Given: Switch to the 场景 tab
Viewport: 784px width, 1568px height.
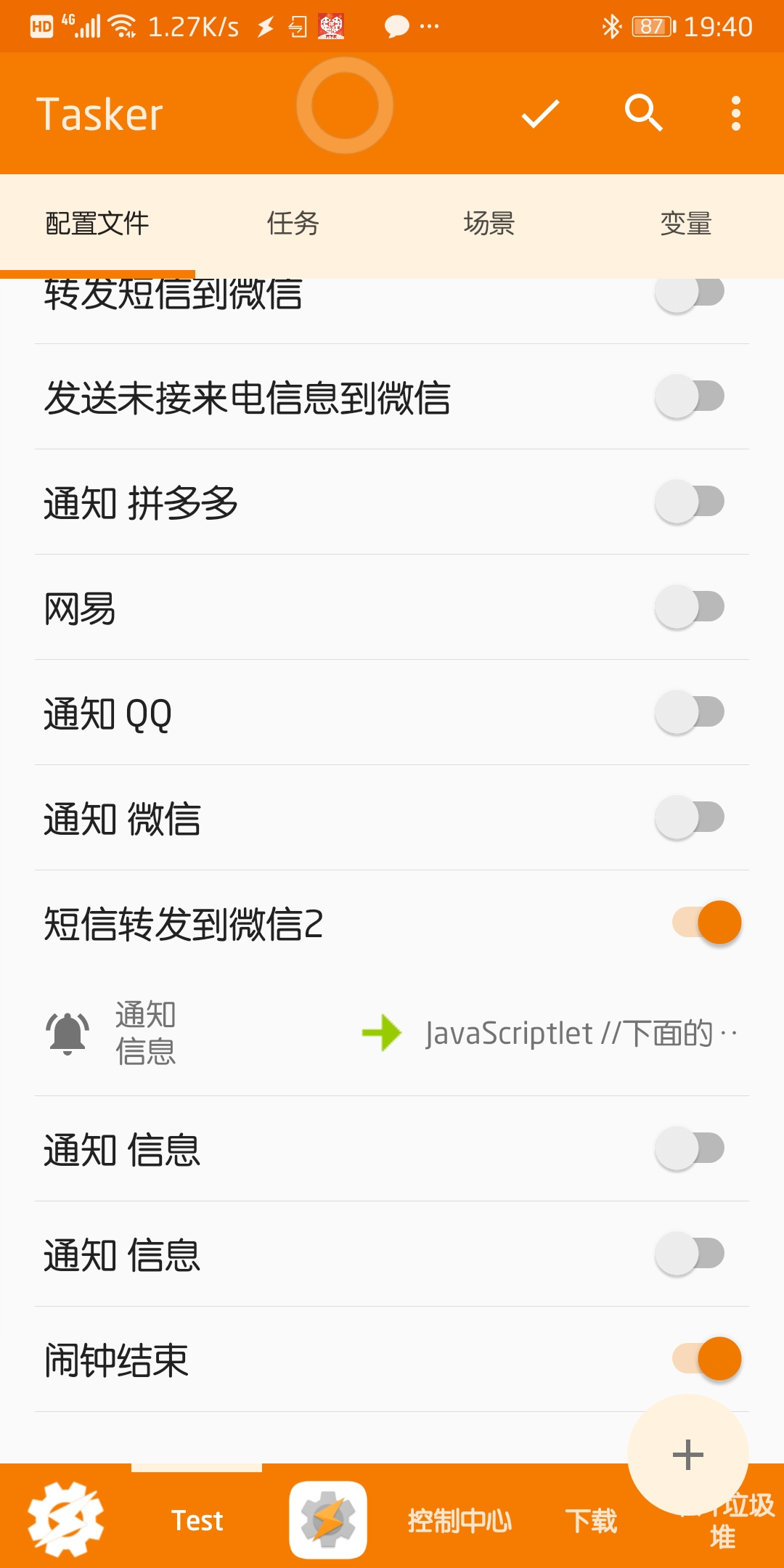Looking at the screenshot, I should (x=489, y=223).
